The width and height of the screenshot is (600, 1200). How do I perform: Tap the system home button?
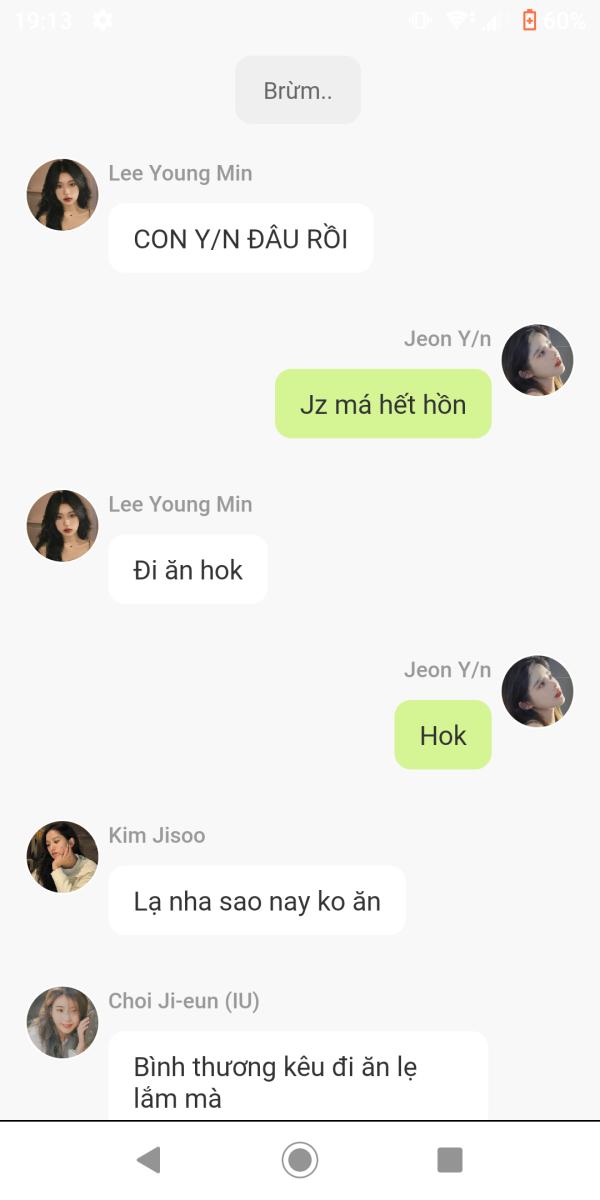point(299,1160)
